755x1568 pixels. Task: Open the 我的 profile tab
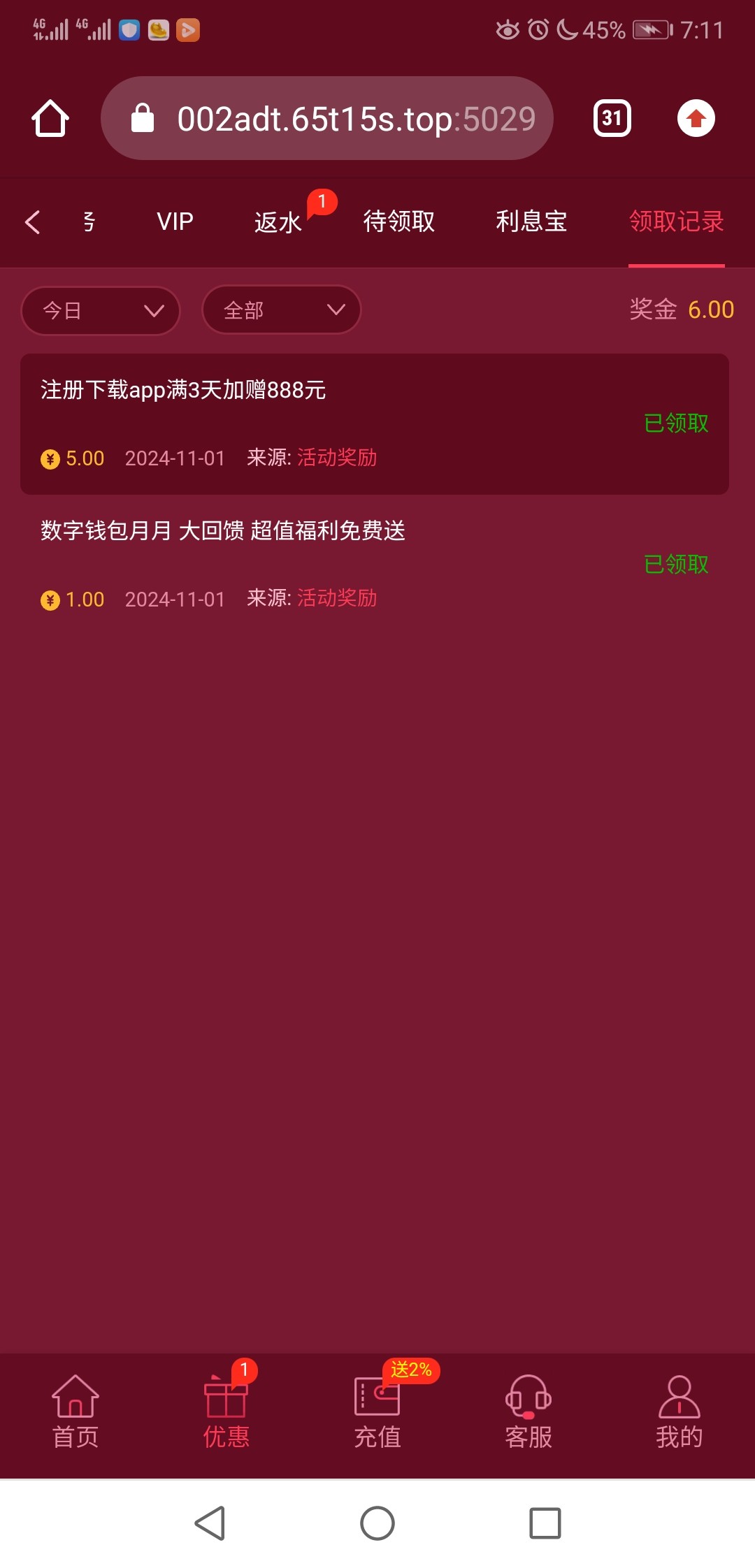coord(679,1411)
